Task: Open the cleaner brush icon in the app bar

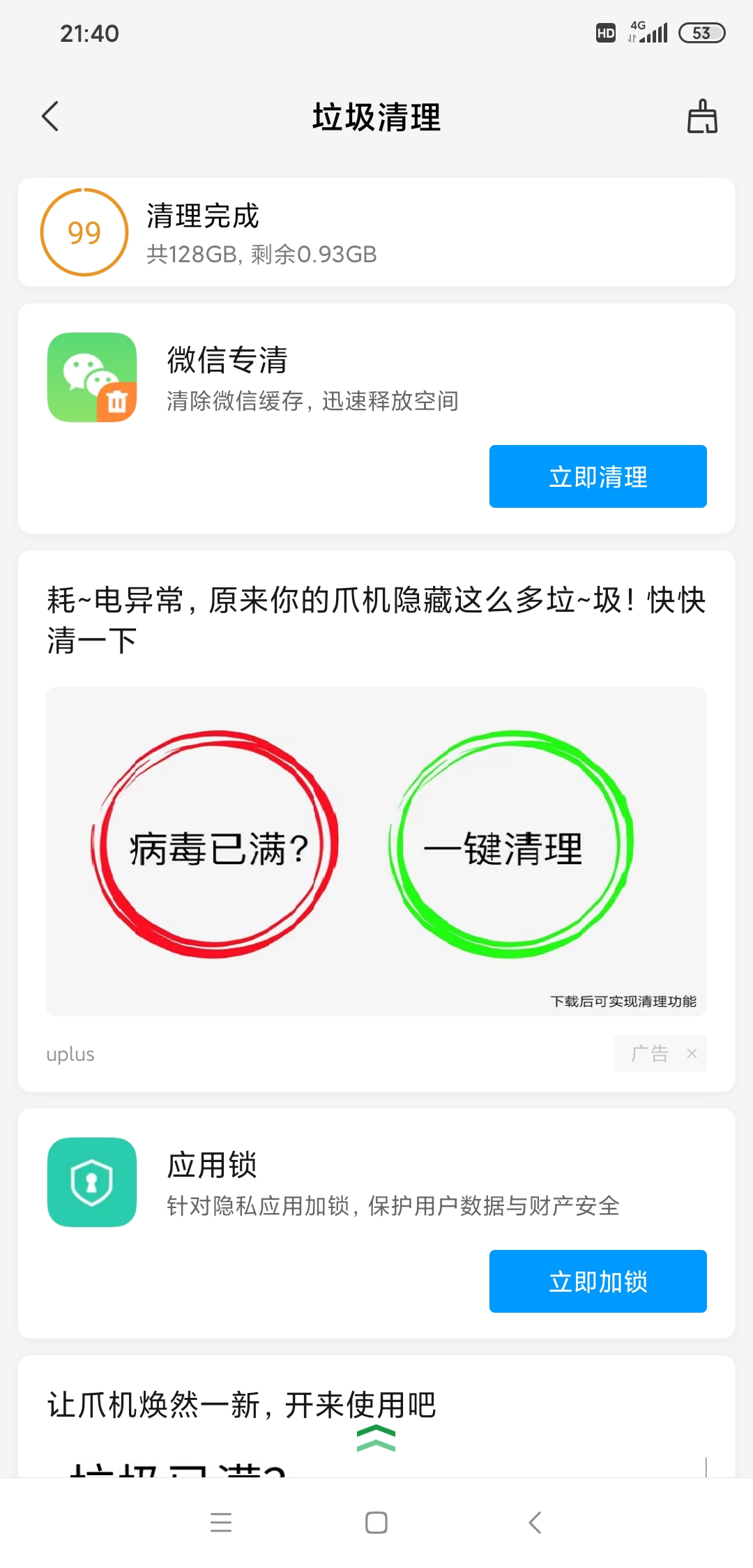Action: (x=702, y=116)
